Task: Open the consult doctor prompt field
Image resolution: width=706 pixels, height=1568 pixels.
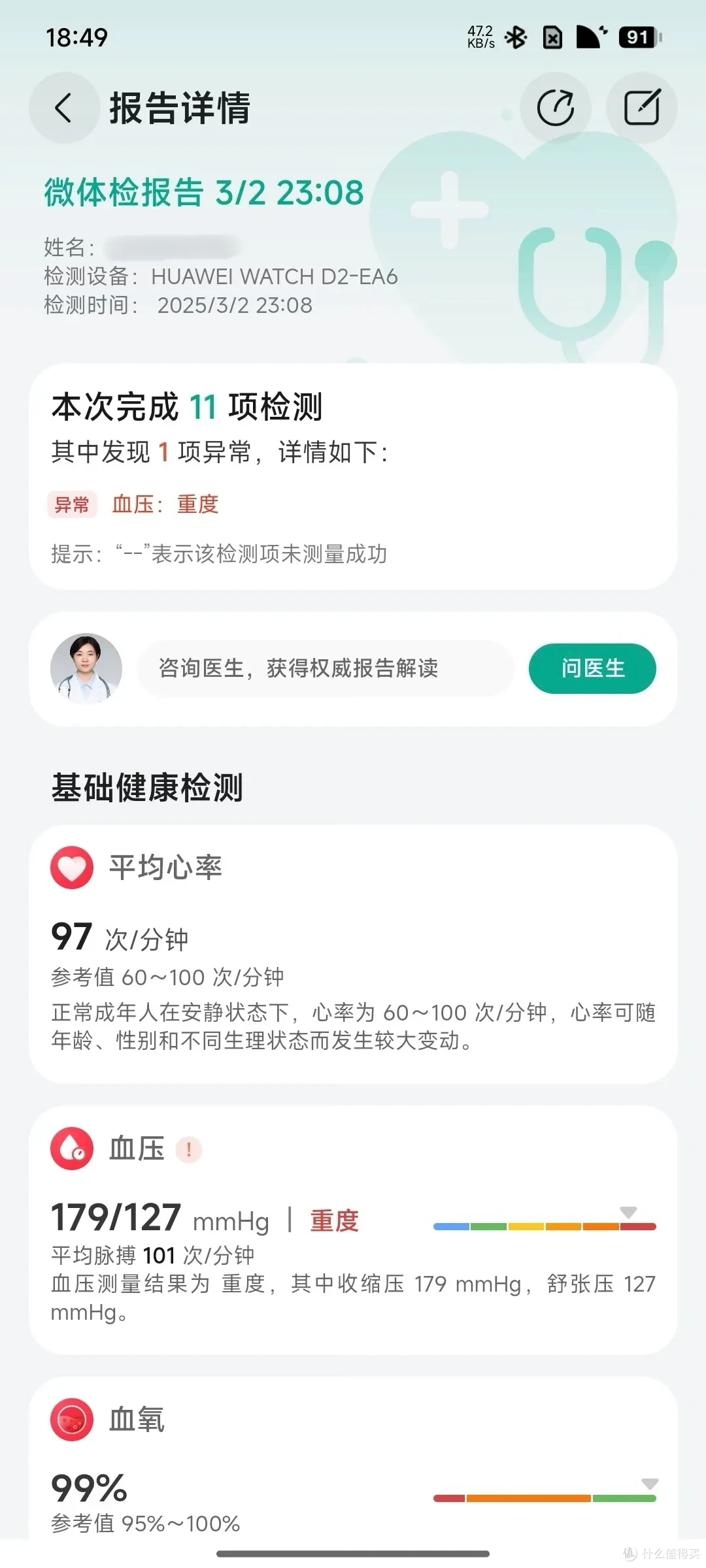Action: (326, 668)
